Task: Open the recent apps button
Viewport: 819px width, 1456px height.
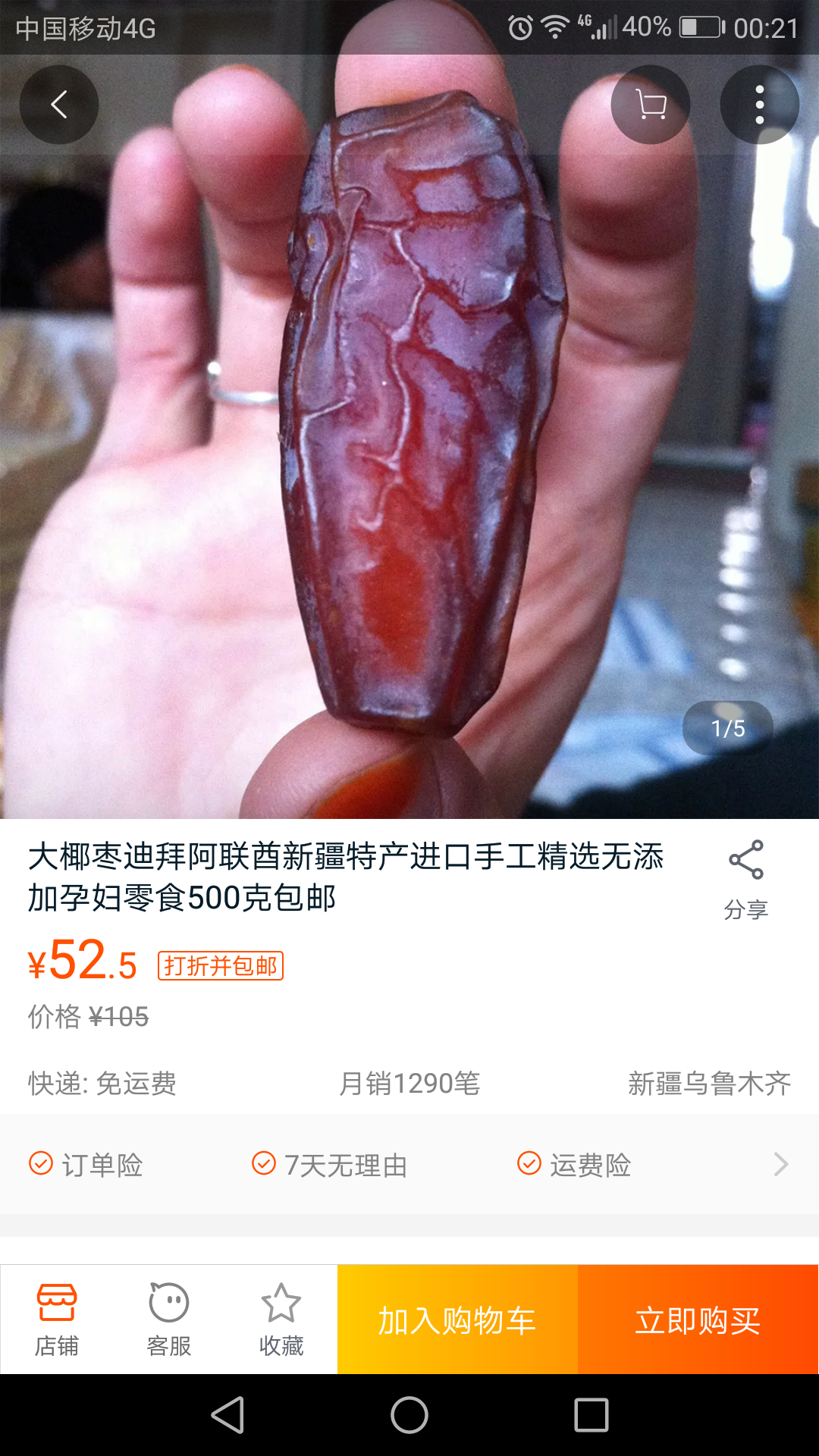Action: tap(591, 1415)
